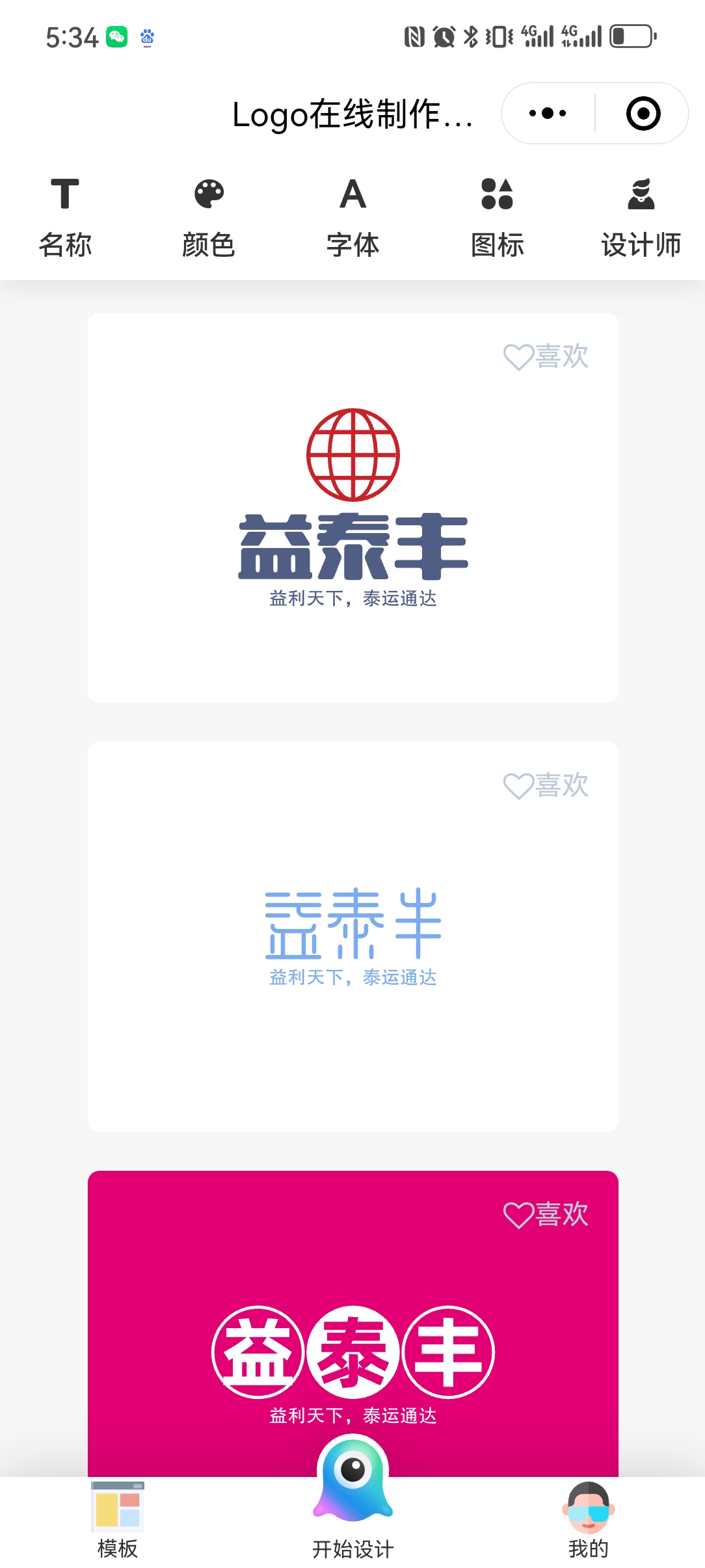Open the 设计师 designer section
Image resolution: width=705 pixels, height=1568 pixels.
click(641, 218)
